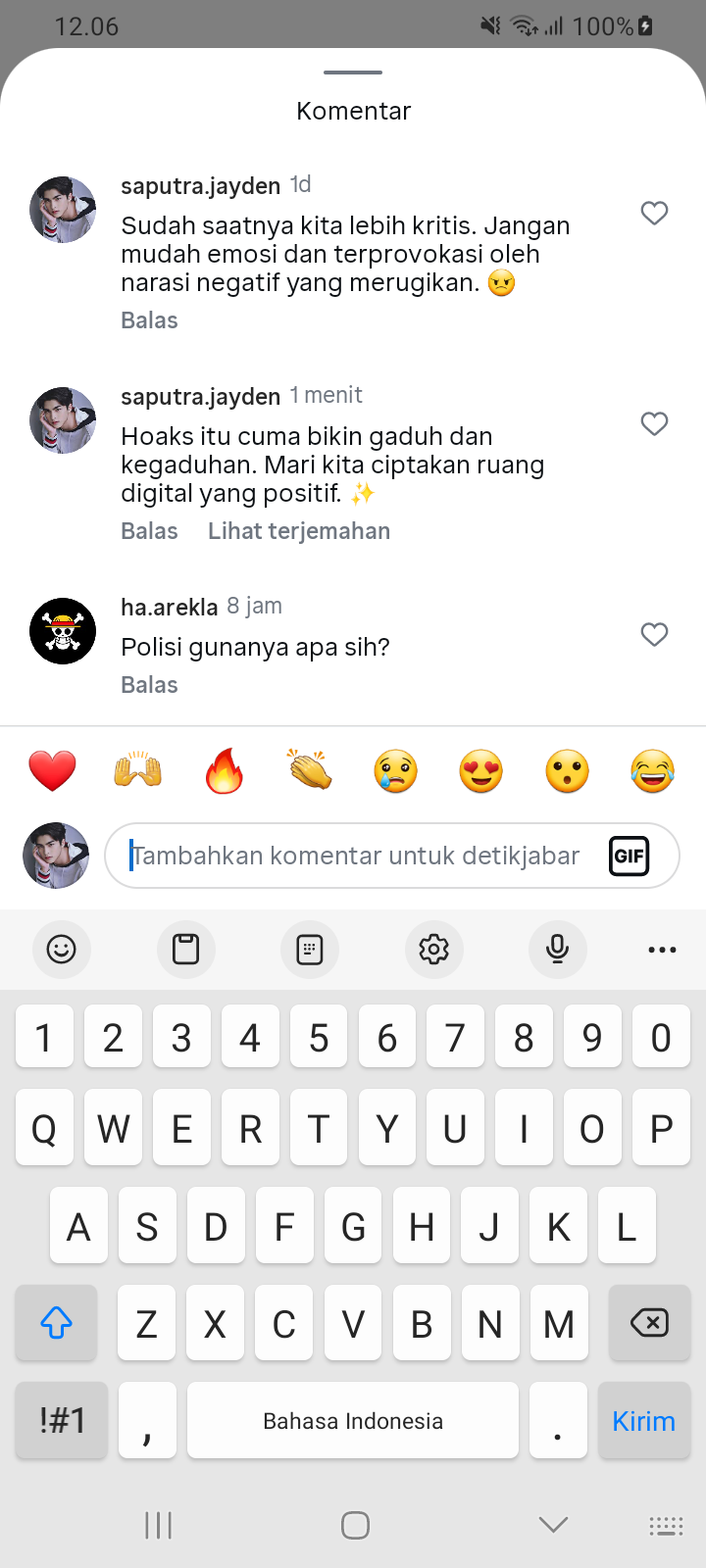Open the GIF picker in comment box
Screen dimensions: 706x1568
coord(629,857)
